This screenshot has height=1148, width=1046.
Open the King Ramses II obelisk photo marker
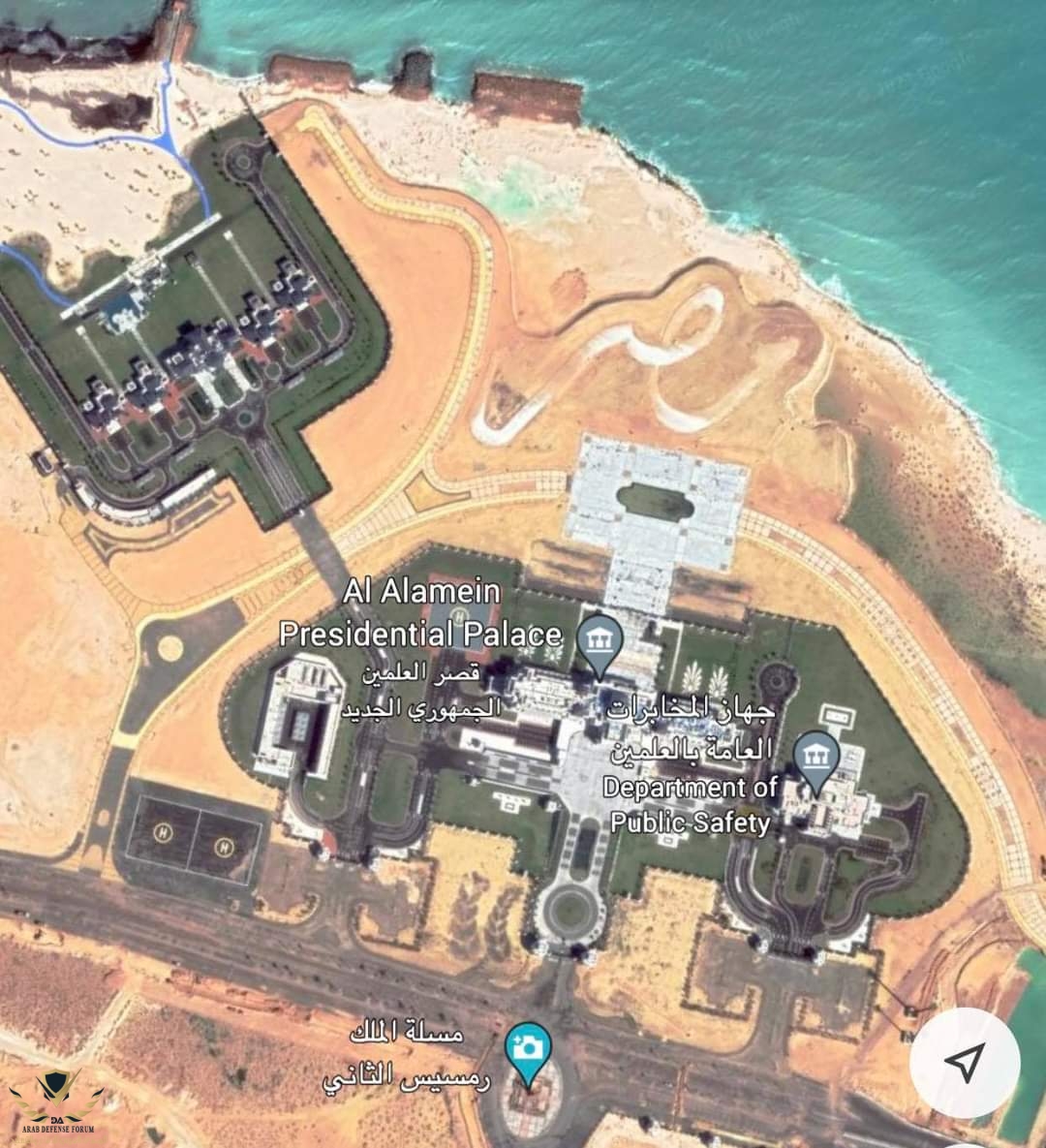pos(528,1050)
